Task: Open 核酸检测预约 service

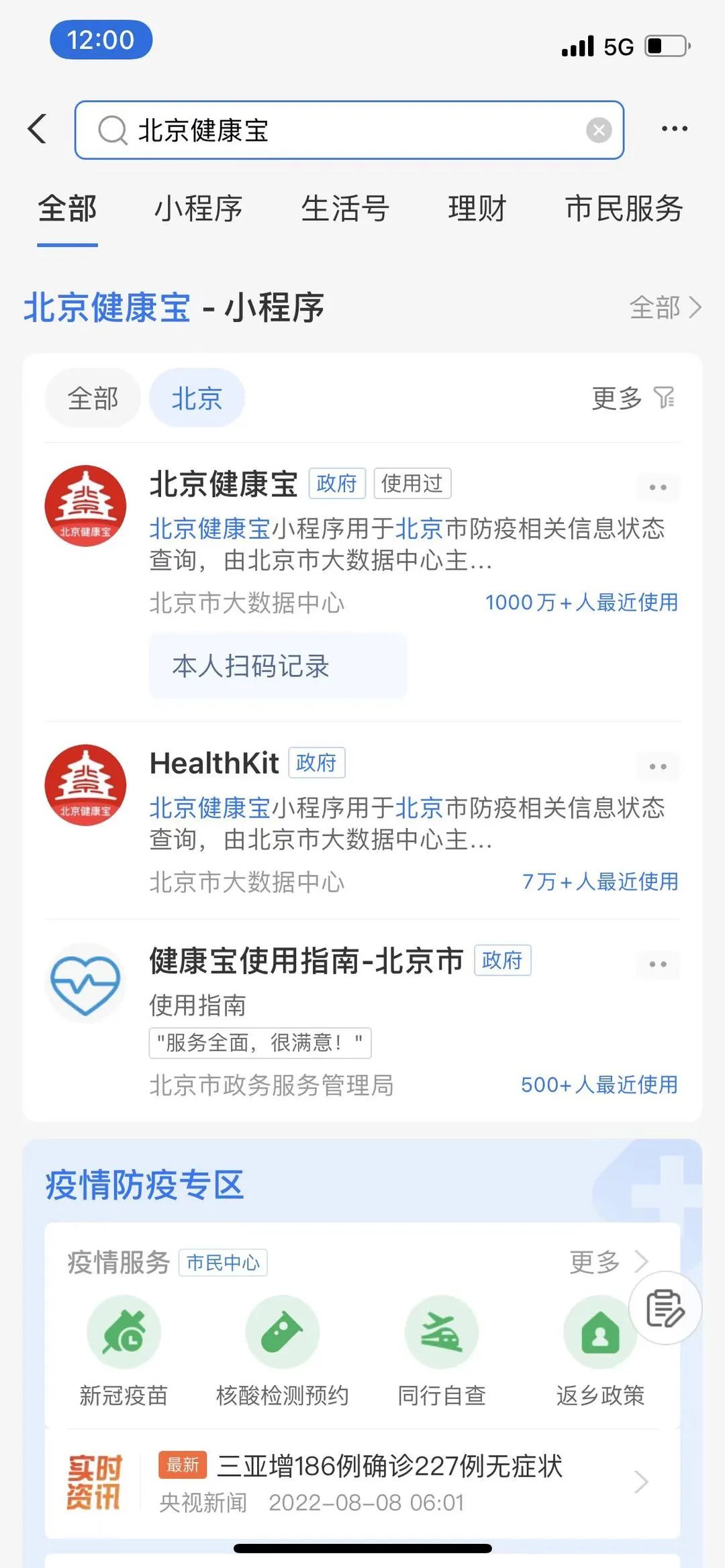Action: coord(282,1350)
